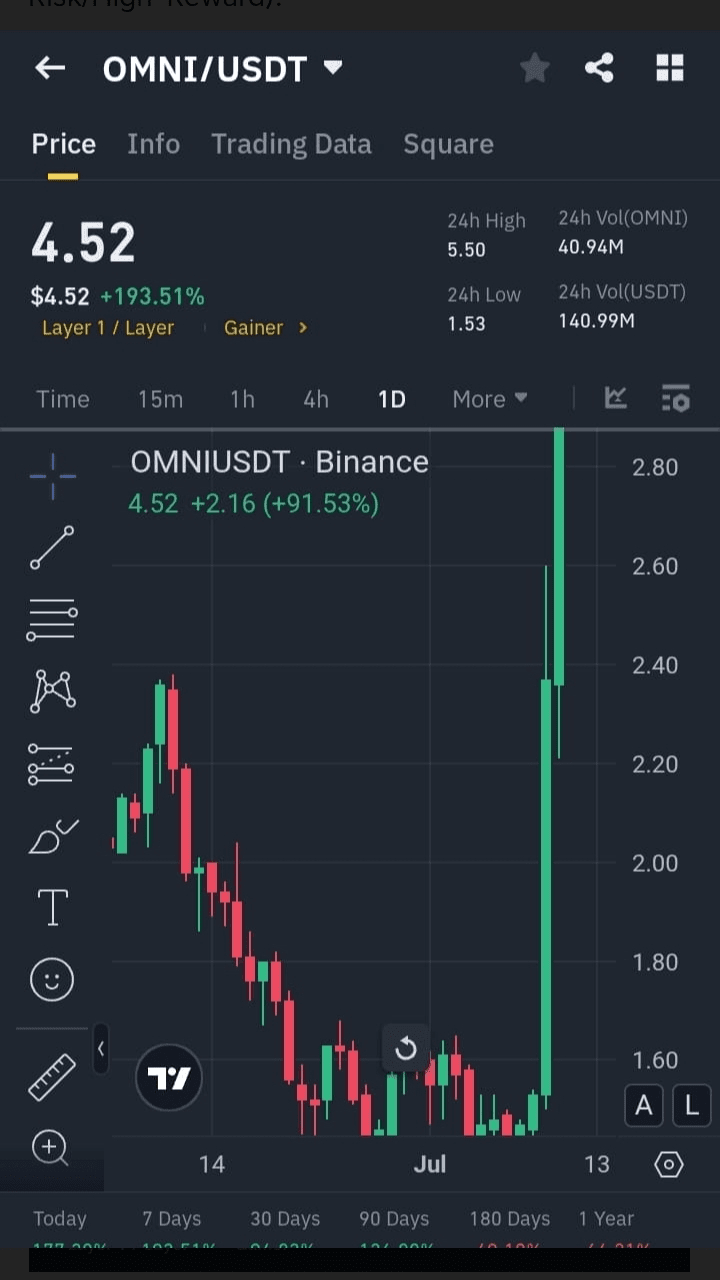Select the 15m chart interval
720x1280 pixels.
[x=160, y=399]
